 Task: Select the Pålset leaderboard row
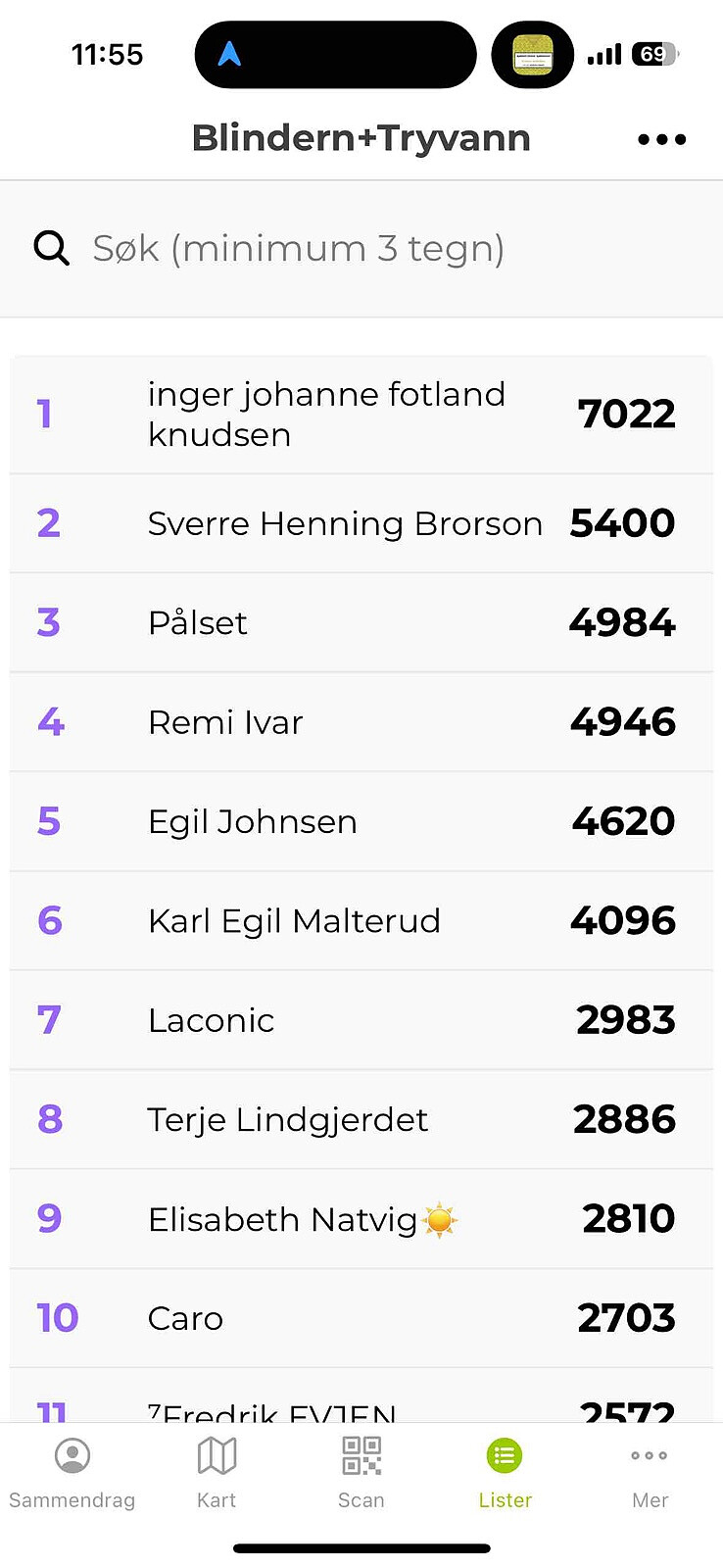pos(361,623)
